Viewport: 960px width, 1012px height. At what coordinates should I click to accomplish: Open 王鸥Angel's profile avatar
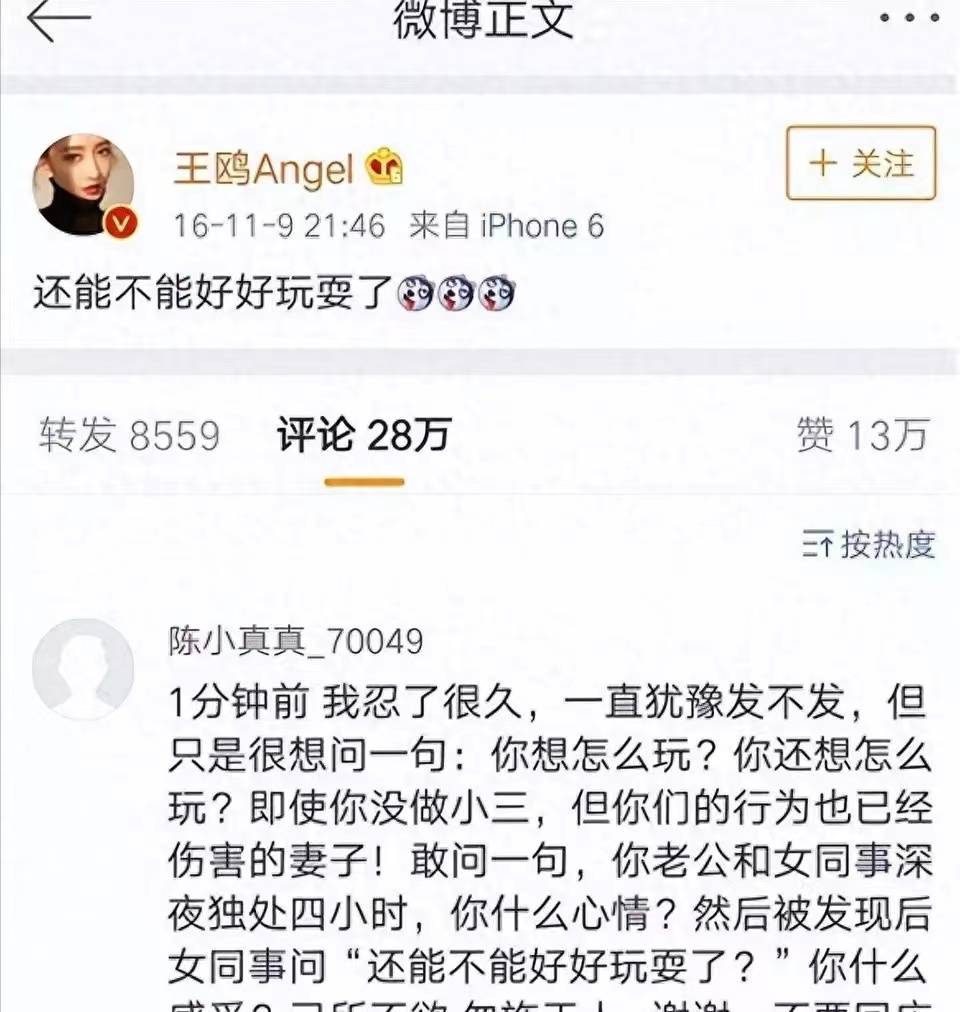84,186
